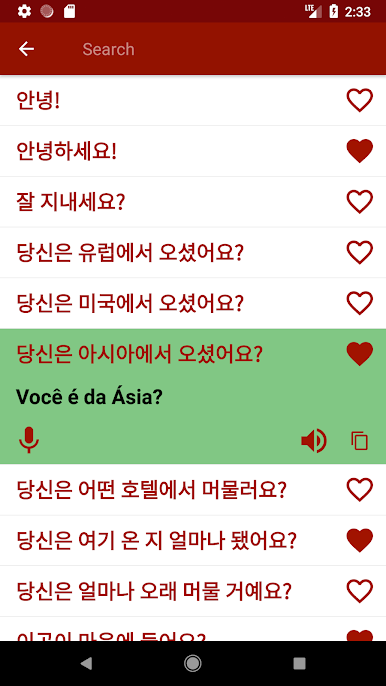
Task: Unfavorite the phrase 안녕하세요!
Action: click(x=359, y=151)
